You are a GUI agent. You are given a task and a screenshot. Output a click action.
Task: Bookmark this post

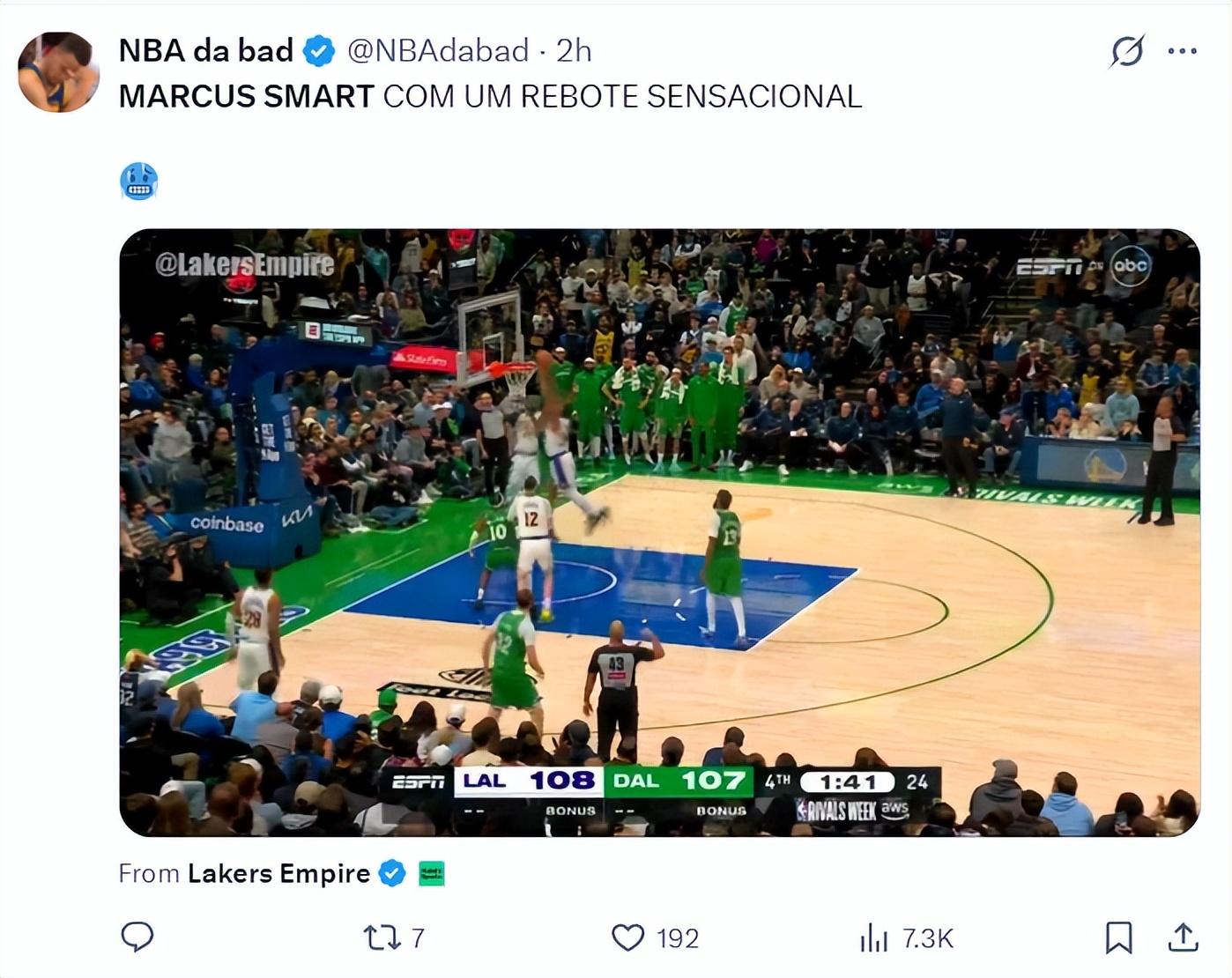click(x=1118, y=937)
